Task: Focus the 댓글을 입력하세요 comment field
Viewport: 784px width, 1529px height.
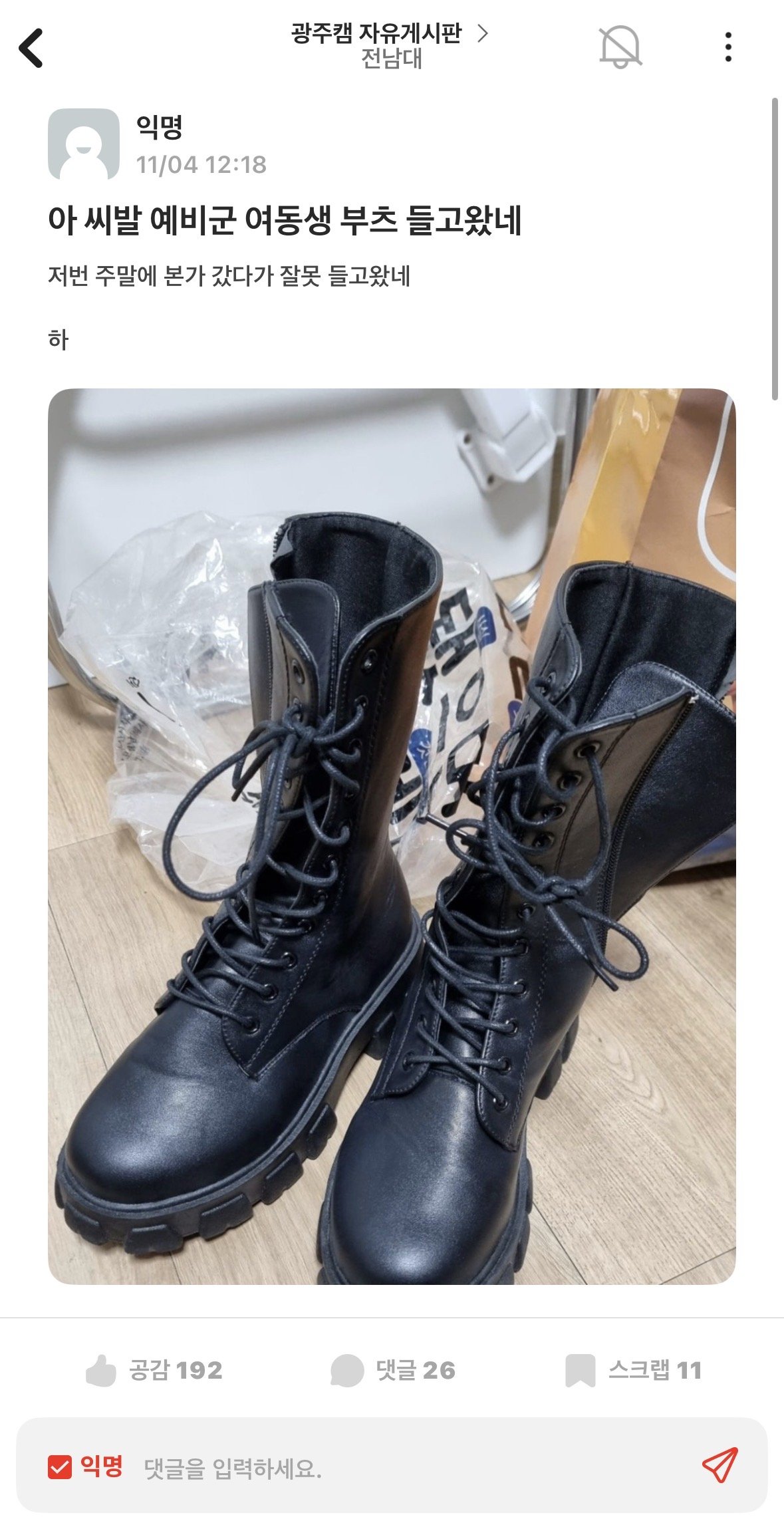Action: [399, 1468]
